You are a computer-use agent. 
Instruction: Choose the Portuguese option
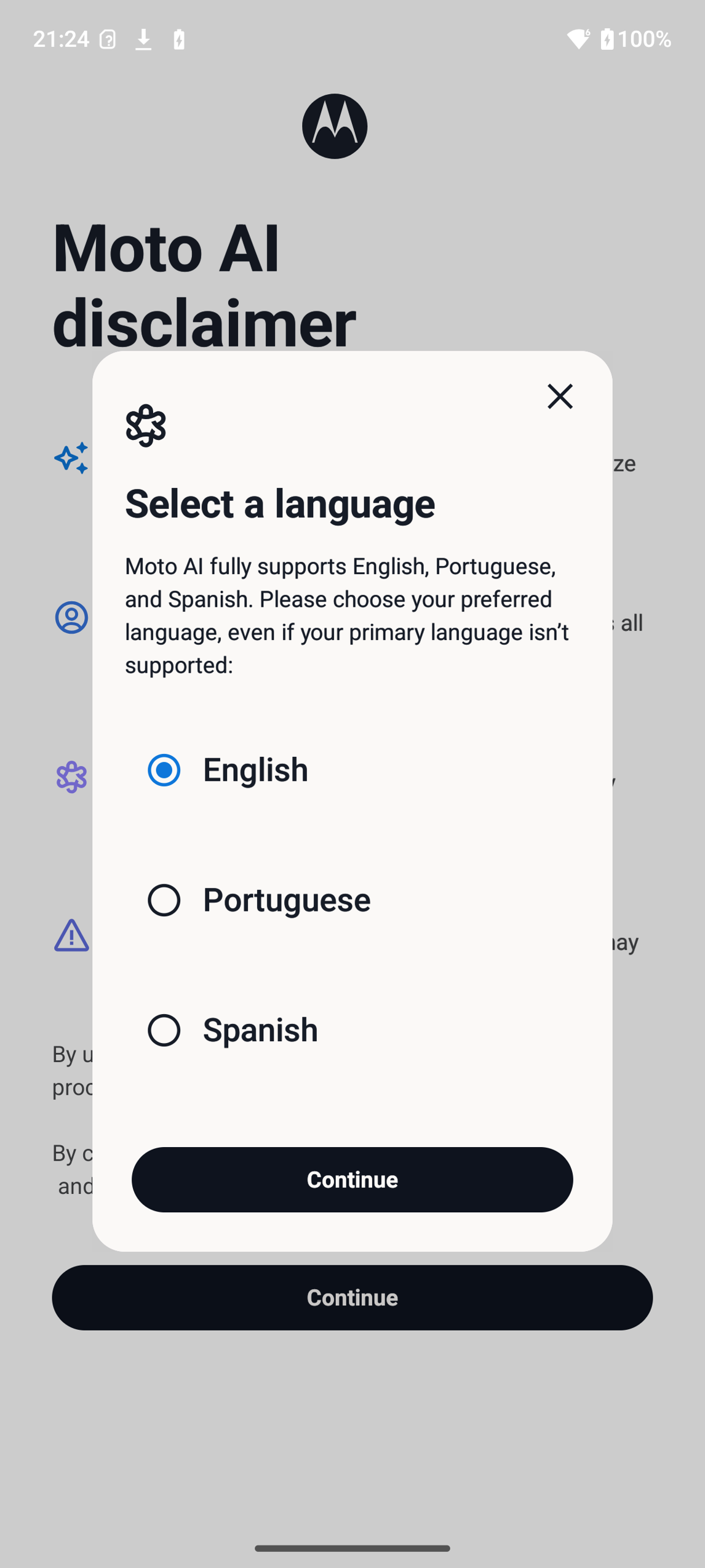coord(164,900)
